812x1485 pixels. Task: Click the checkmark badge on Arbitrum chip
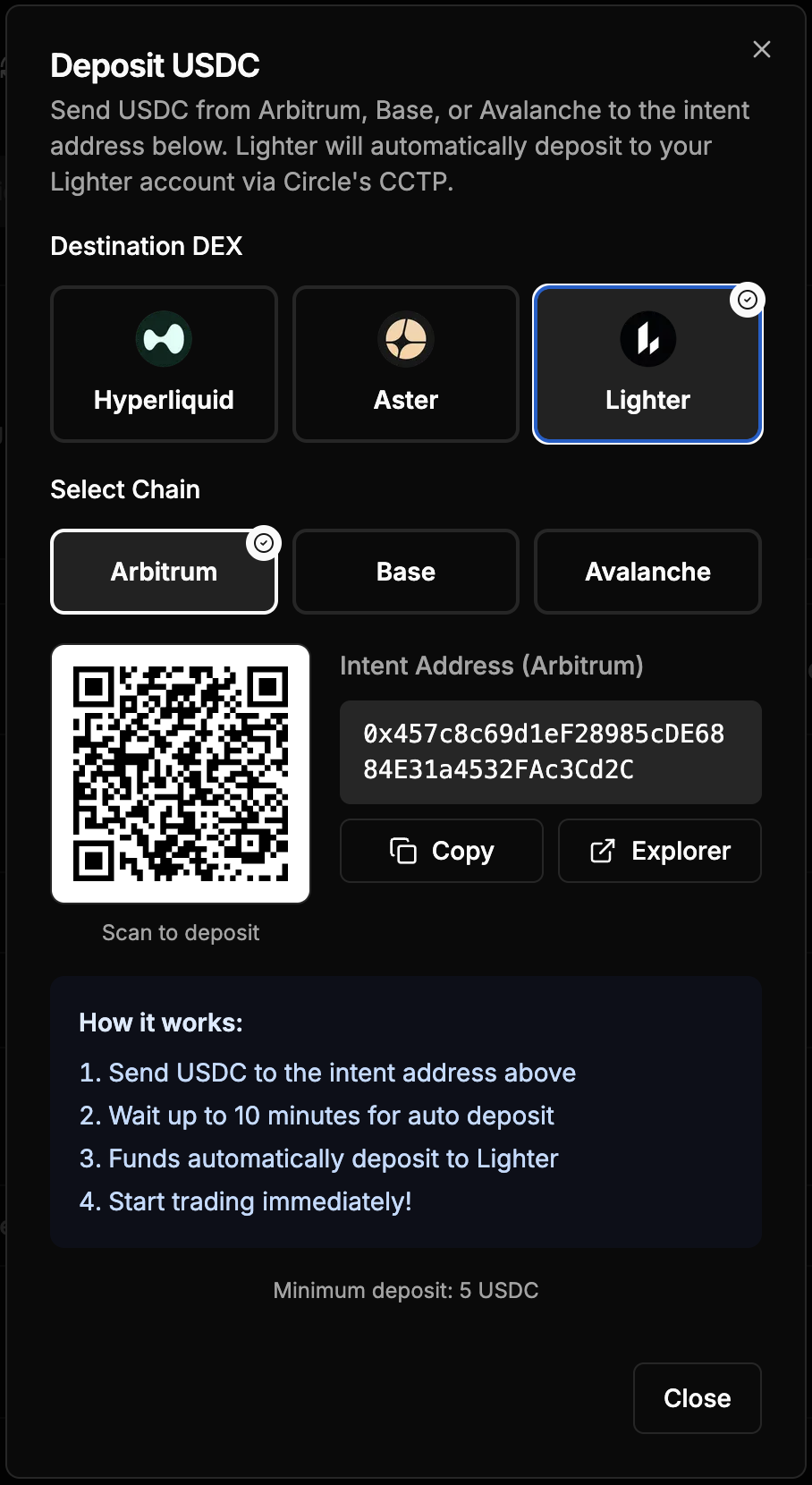point(264,542)
